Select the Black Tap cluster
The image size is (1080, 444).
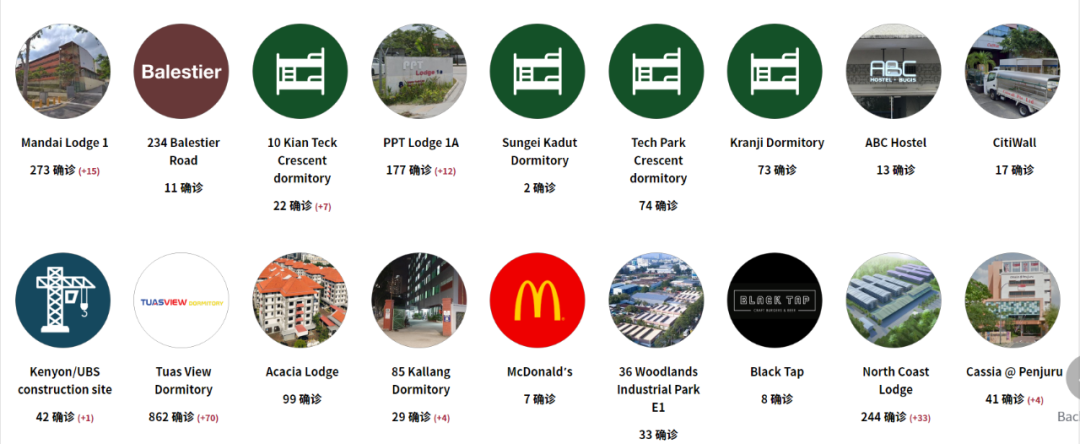click(775, 300)
